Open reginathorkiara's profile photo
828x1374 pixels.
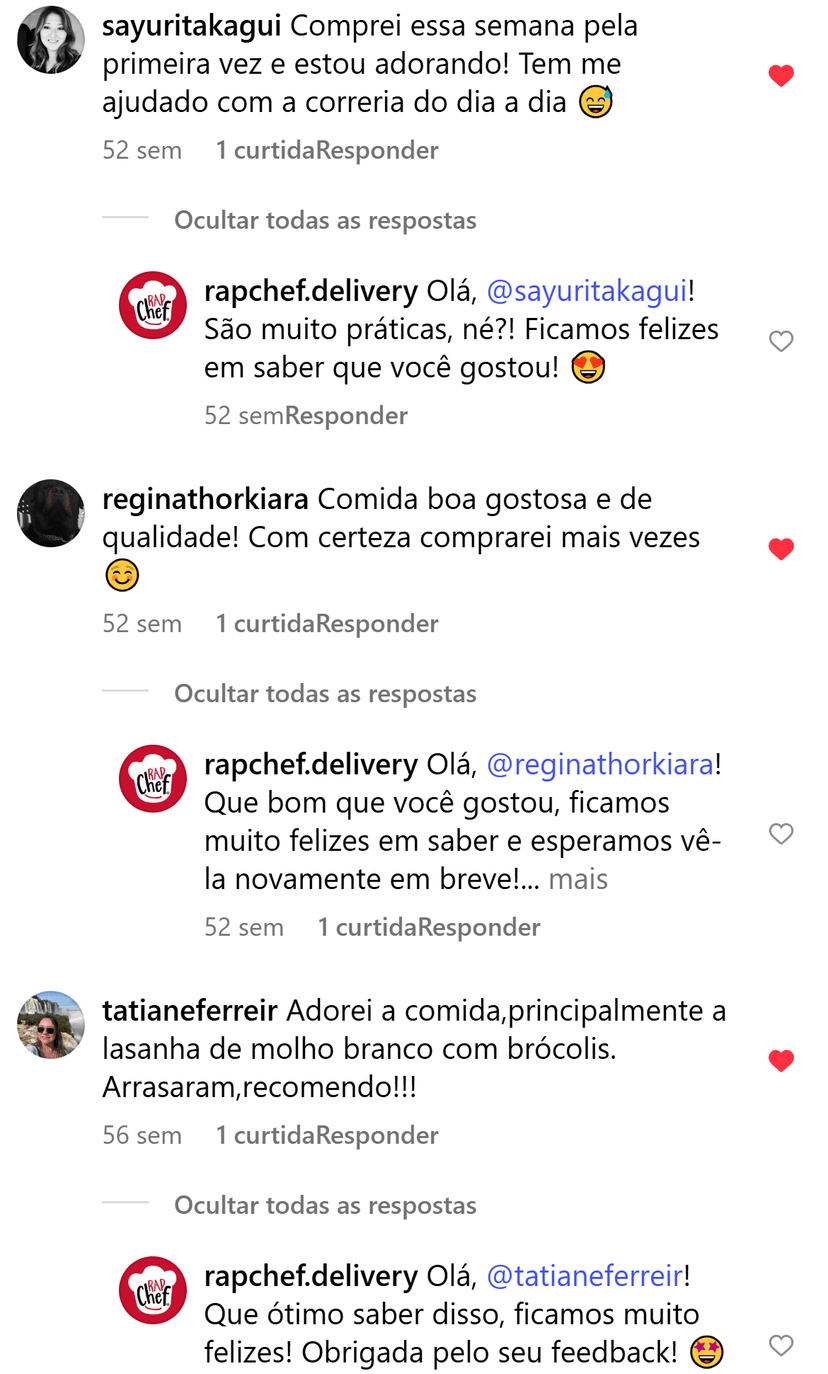[50, 513]
